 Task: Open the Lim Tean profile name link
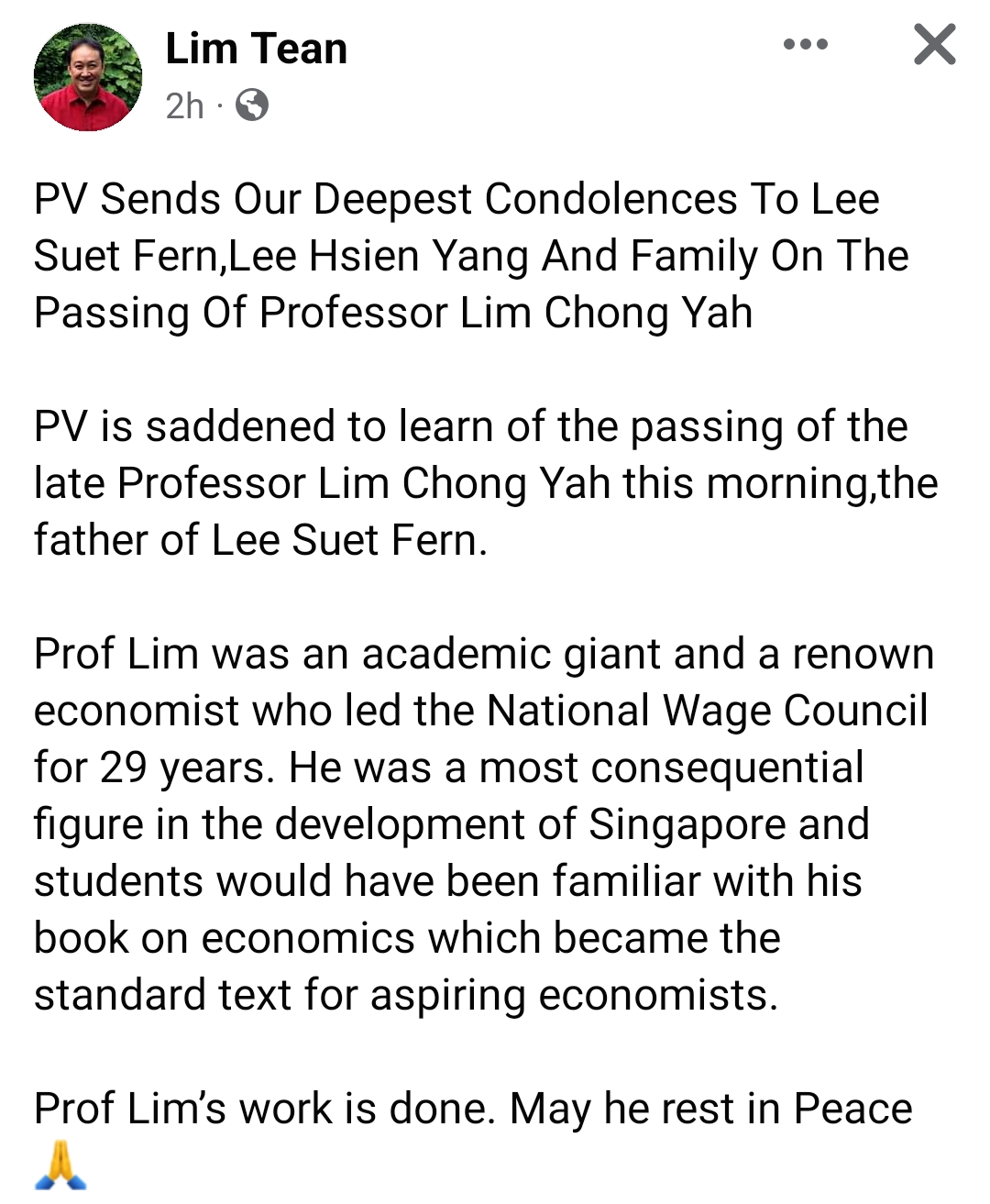(257, 49)
